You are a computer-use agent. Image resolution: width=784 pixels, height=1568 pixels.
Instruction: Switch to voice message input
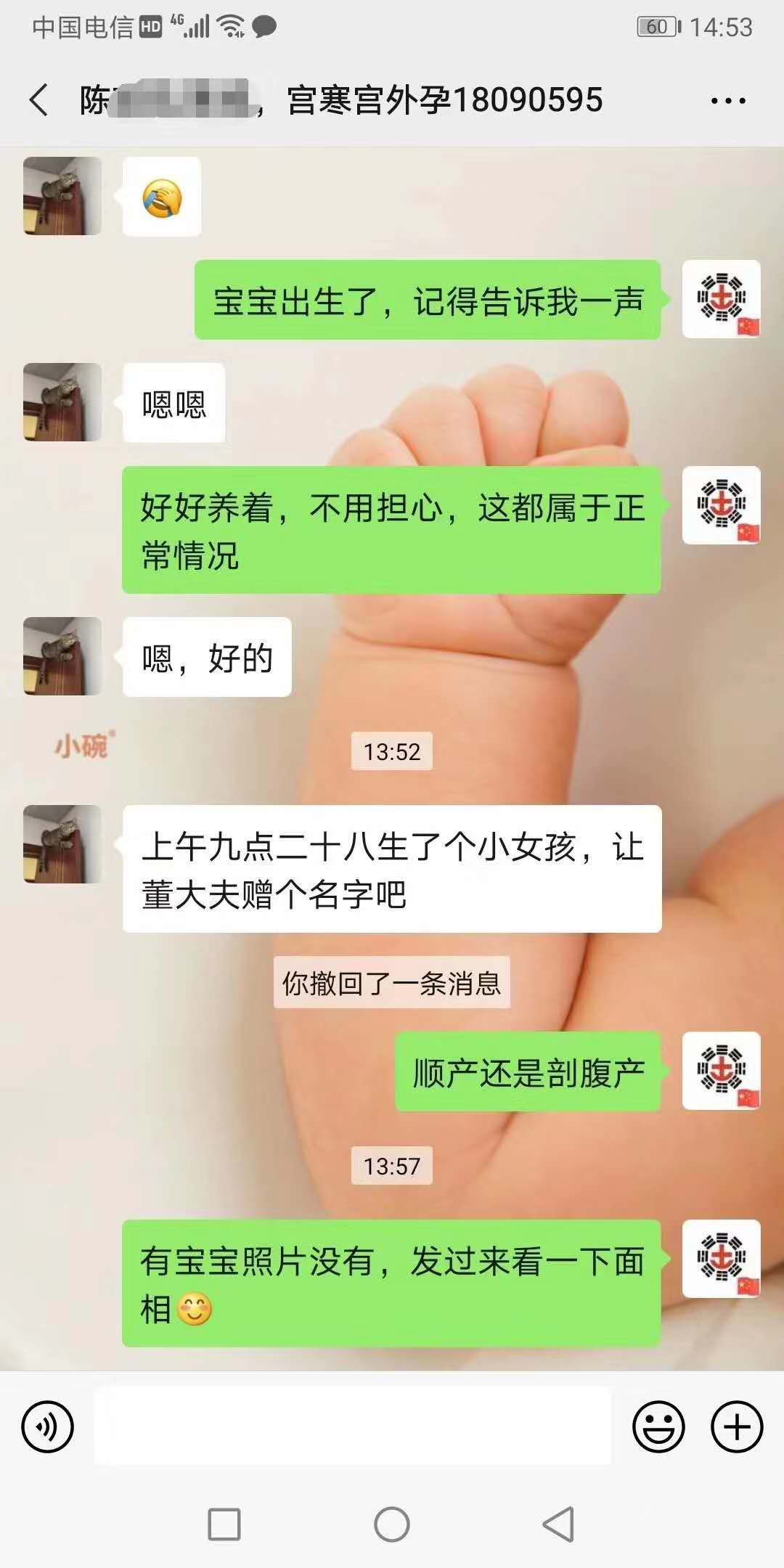(48, 1426)
